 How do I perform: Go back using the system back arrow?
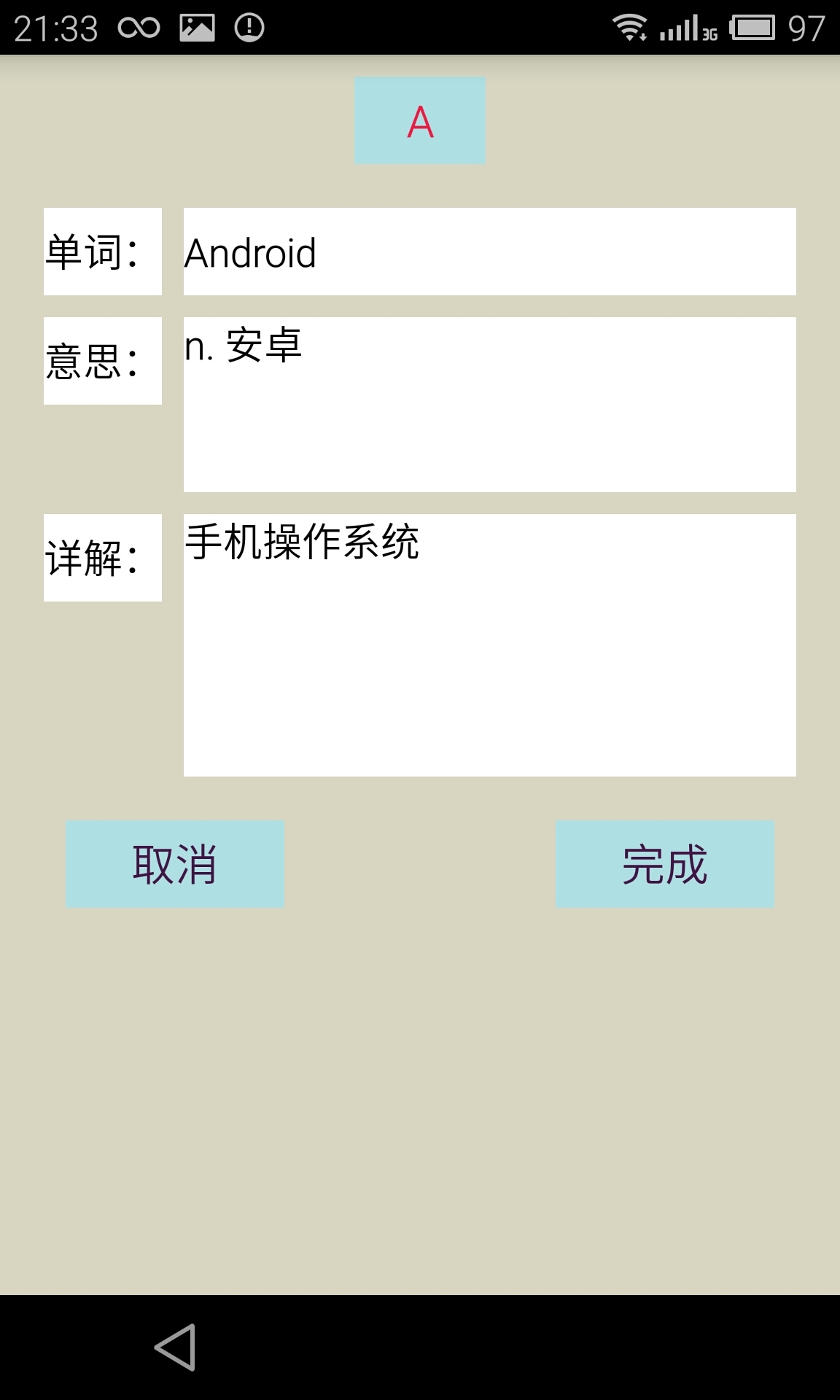(175, 1347)
